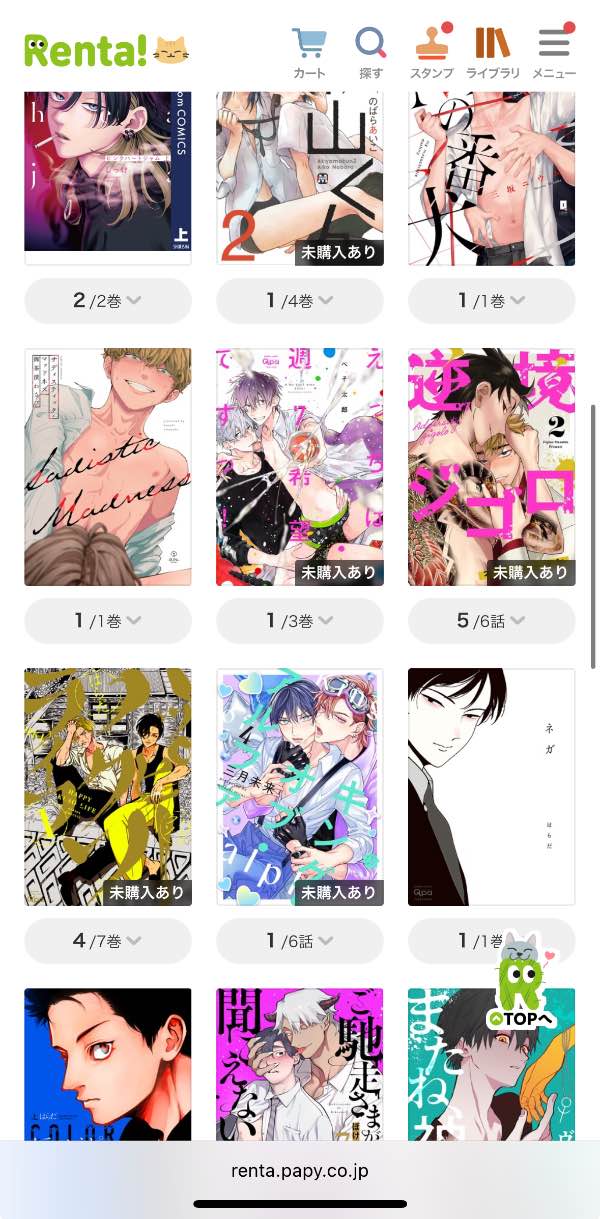This screenshot has width=600, height=1219.
Task: Open the 三月未来 manga cover
Action: [300, 787]
